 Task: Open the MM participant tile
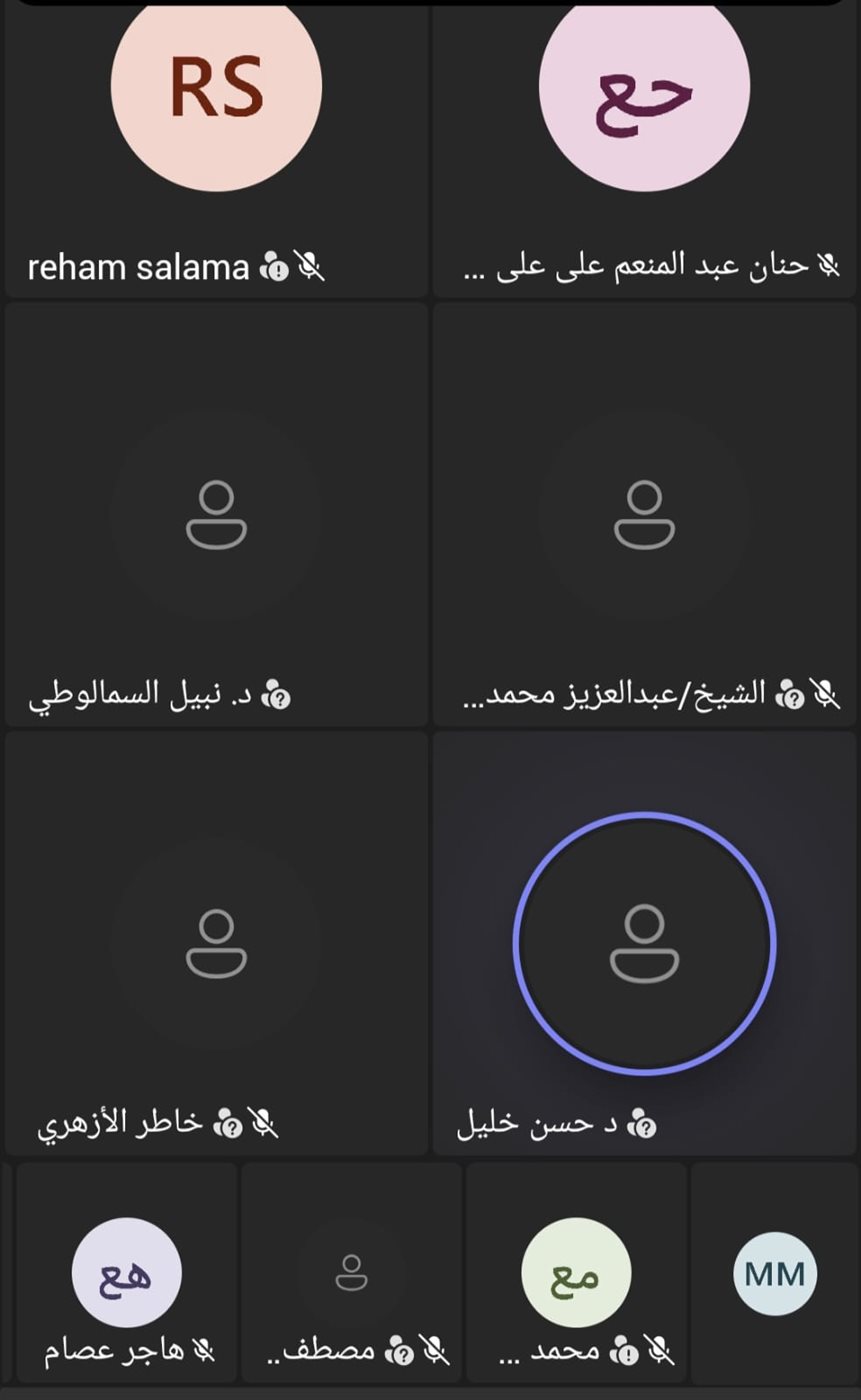[x=775, y=1273]
